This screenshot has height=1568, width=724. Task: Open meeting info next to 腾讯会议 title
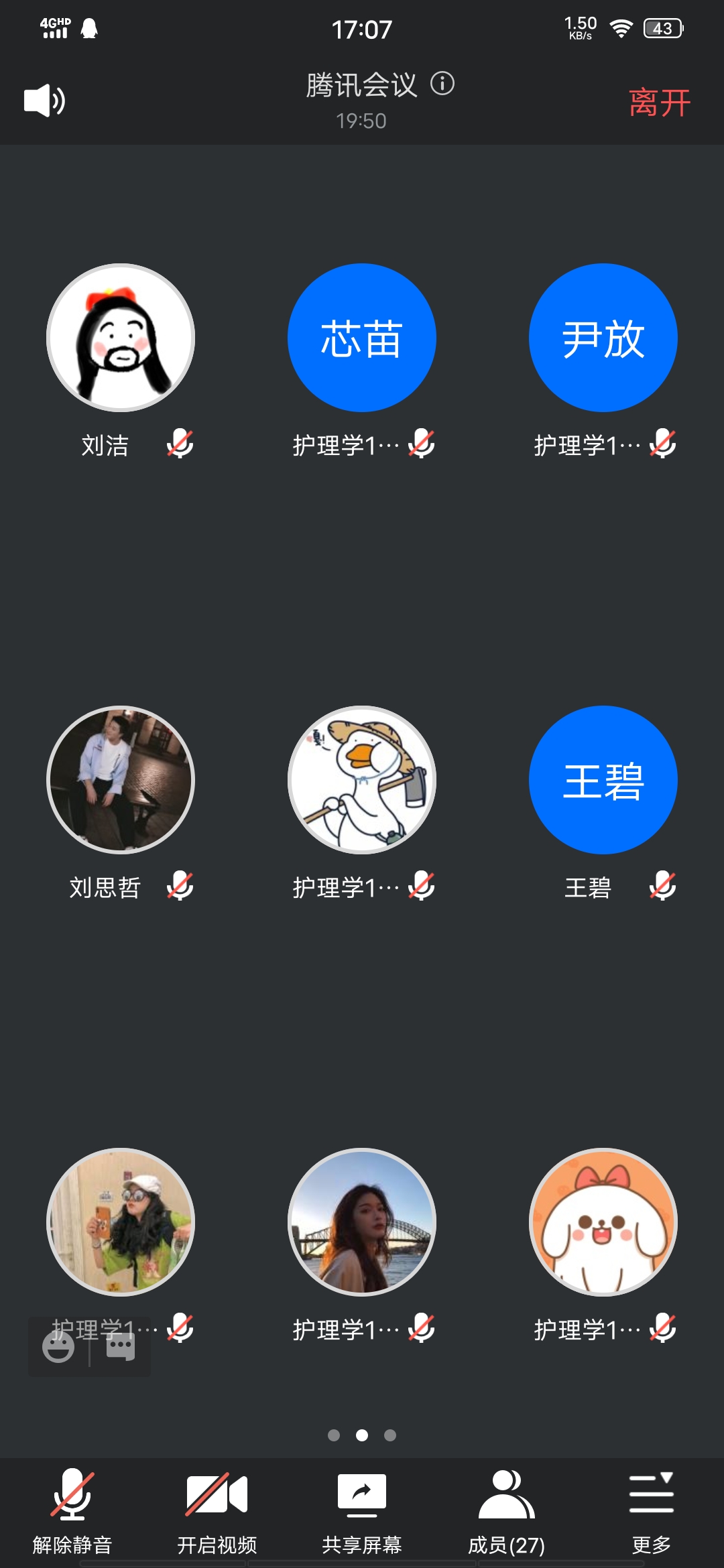click(442, 84)
